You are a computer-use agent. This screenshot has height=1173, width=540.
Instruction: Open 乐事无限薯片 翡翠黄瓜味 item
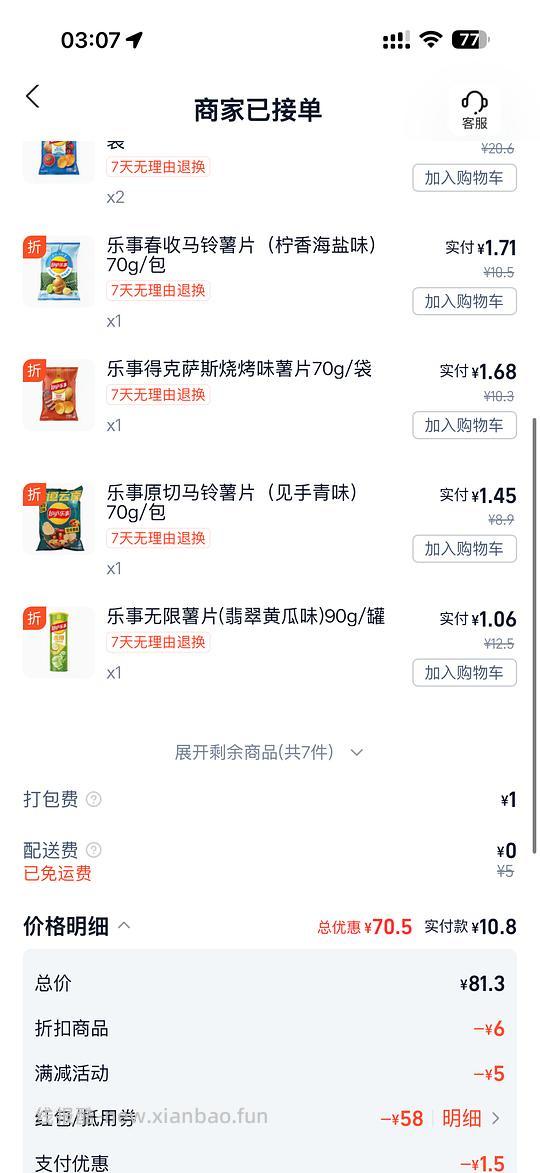[245, 616]
